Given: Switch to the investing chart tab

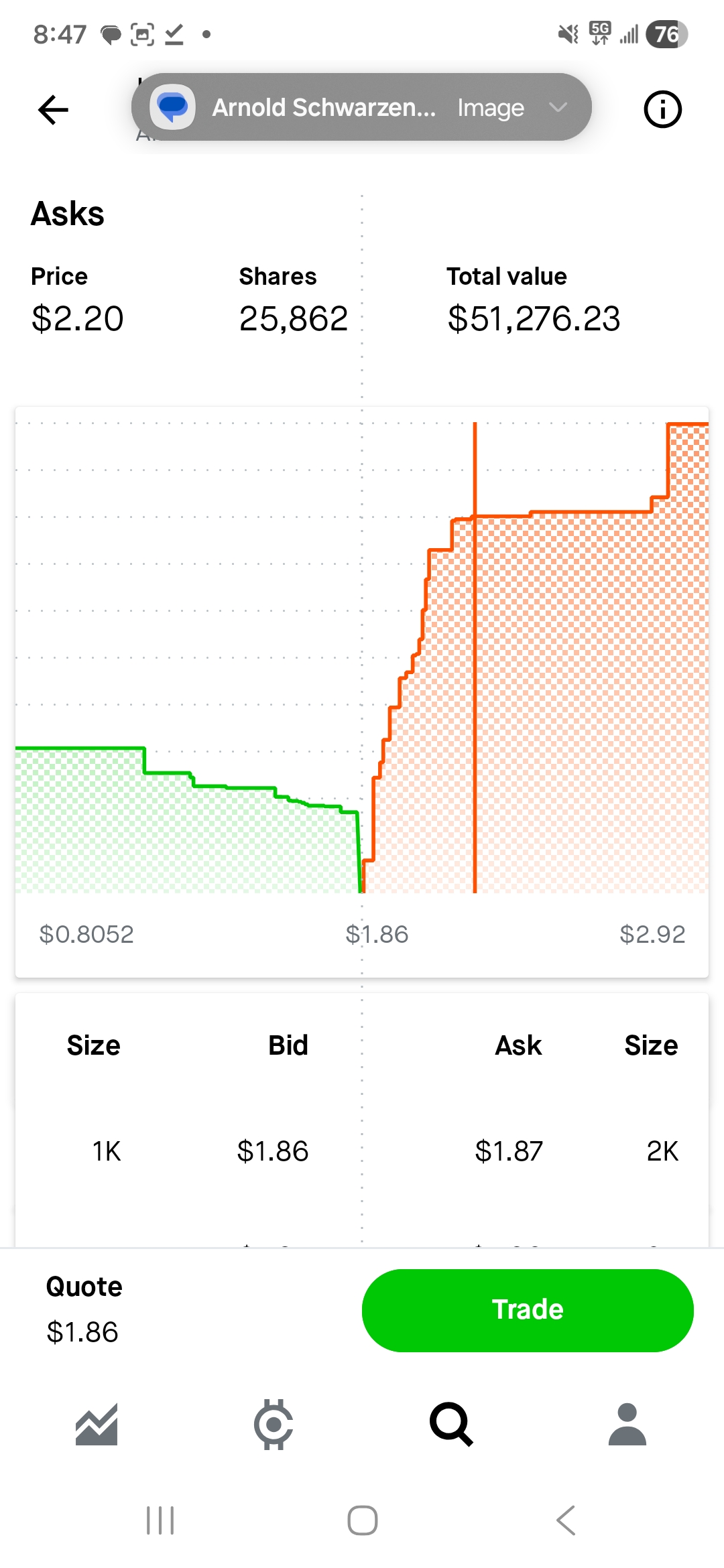Looking at the screenshot, I should coord(97,1424).
